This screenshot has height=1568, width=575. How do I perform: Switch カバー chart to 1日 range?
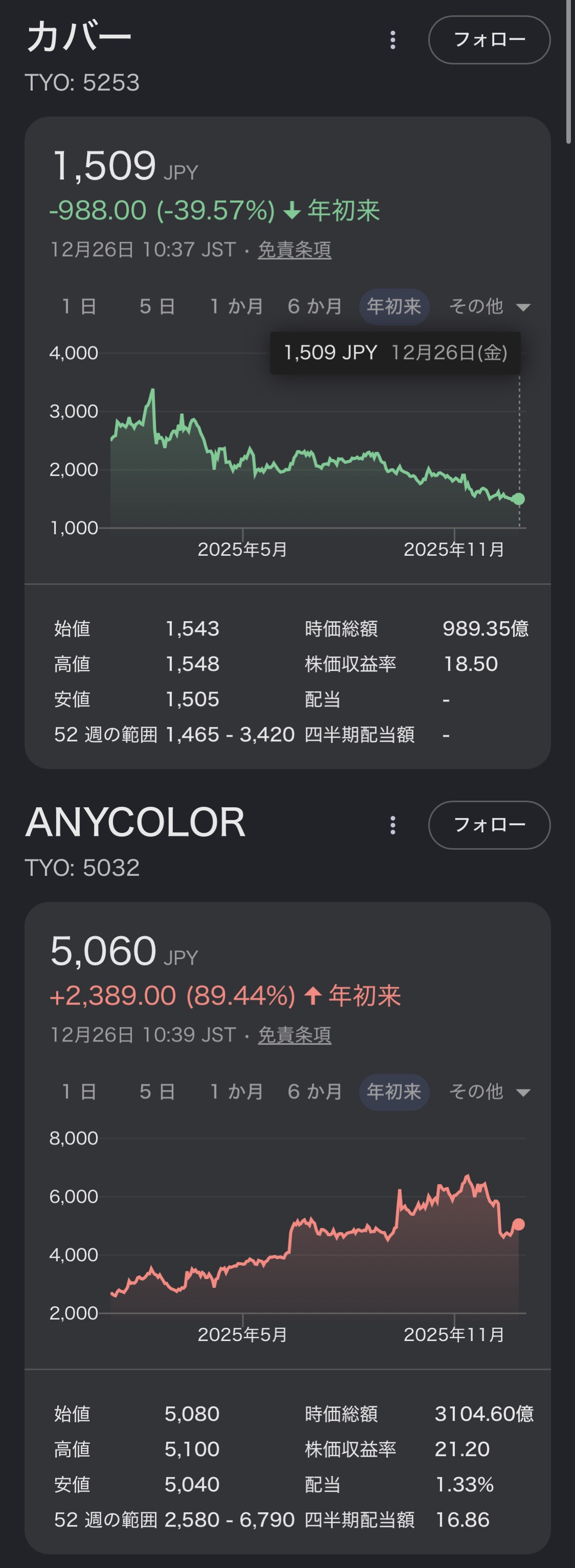point(79,306)
